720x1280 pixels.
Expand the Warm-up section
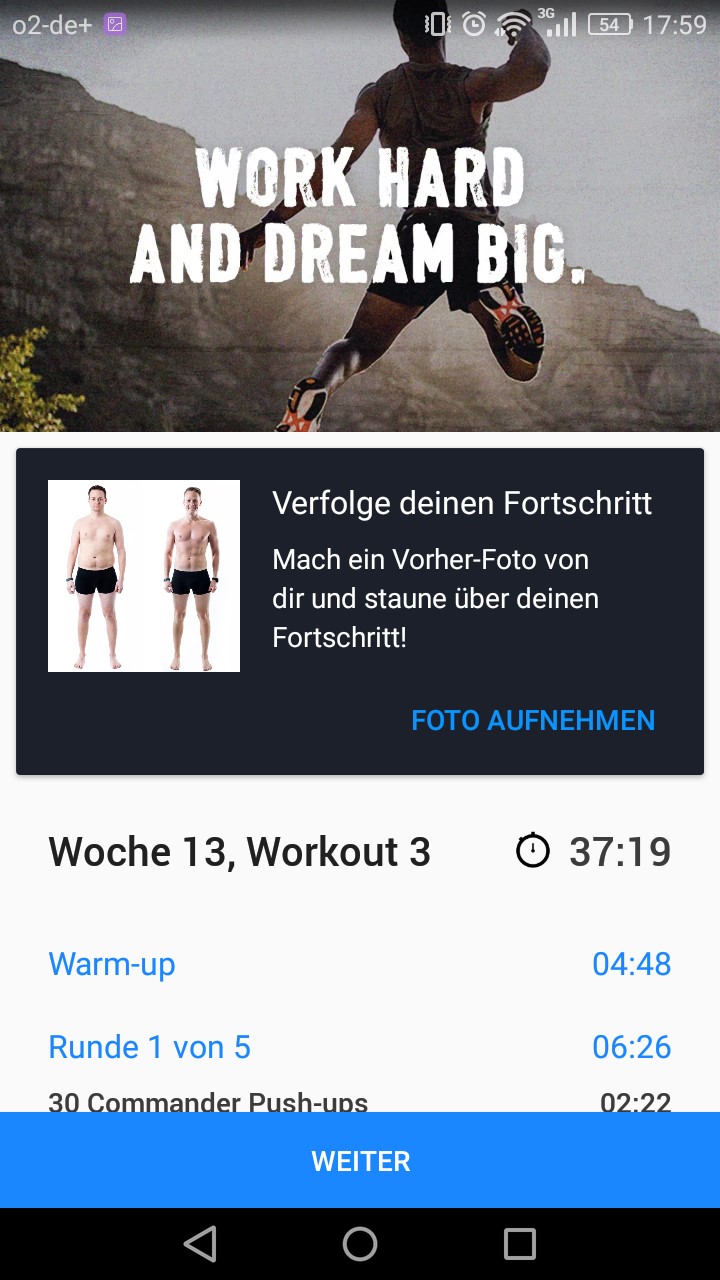pyautogui.click(x=112, y=964)
